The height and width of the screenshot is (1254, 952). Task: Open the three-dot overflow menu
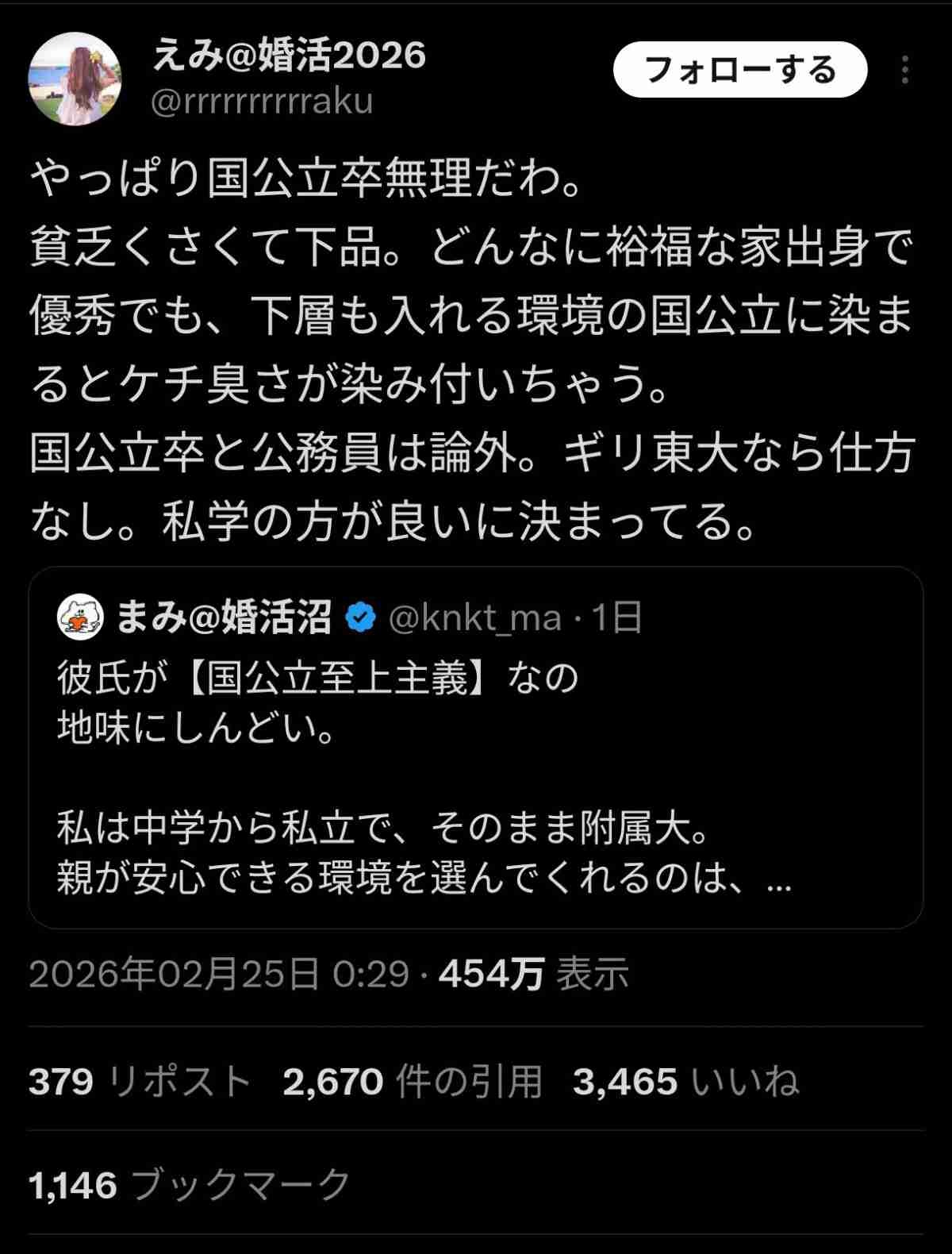coord(905,71)
